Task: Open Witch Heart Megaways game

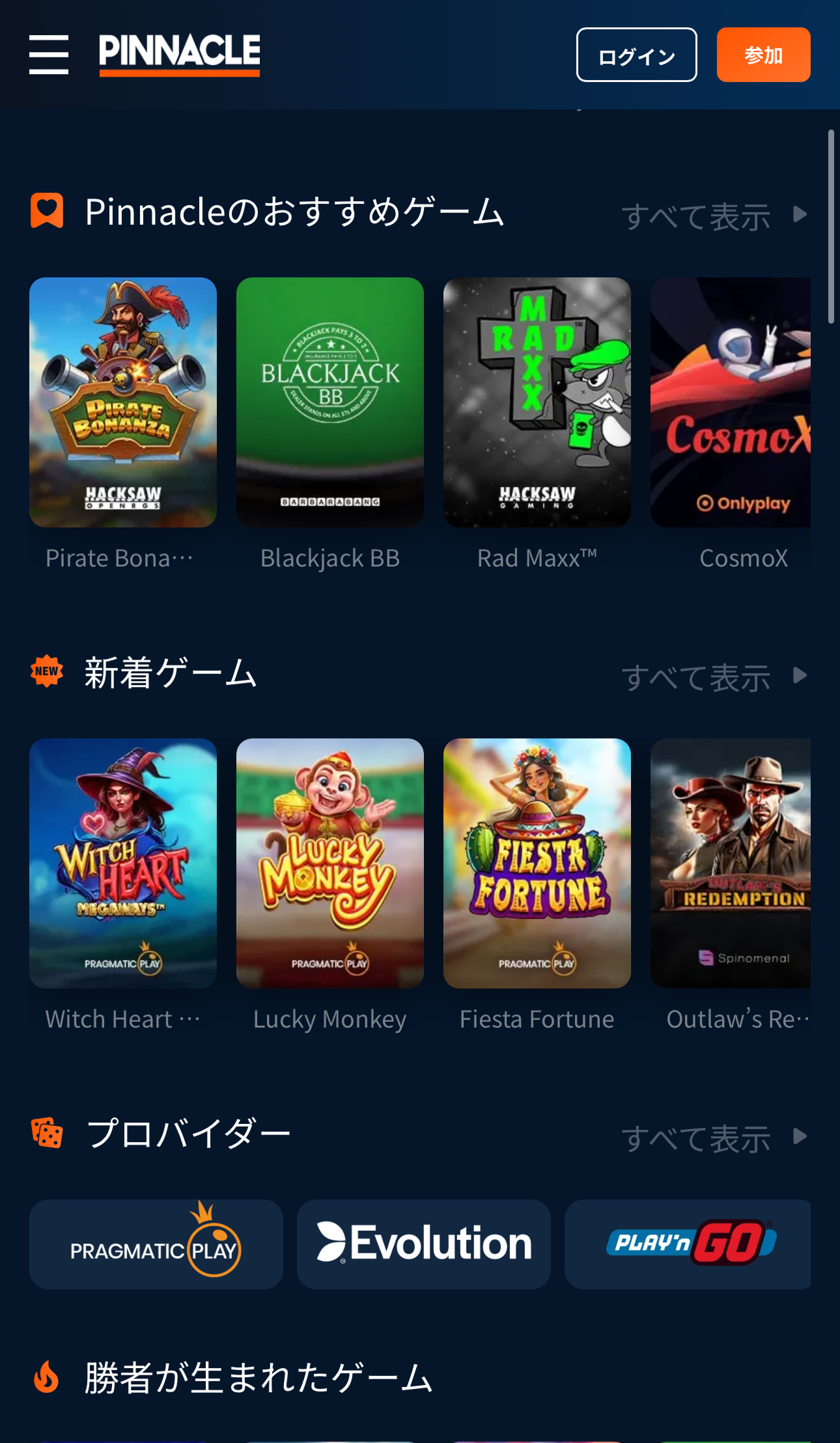Action: pyautogui.click(x=123, y=863)
